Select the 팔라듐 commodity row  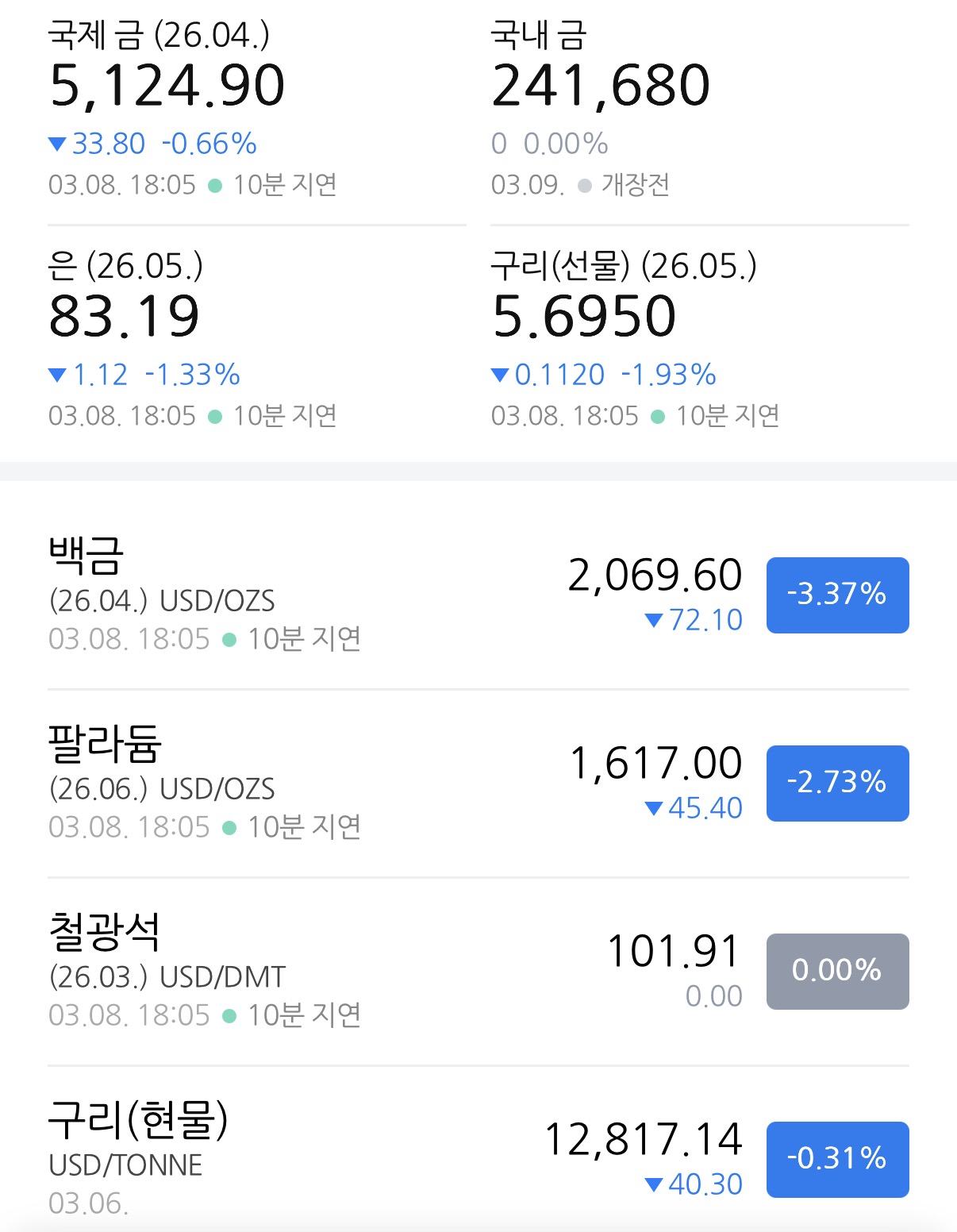point(478,783)
